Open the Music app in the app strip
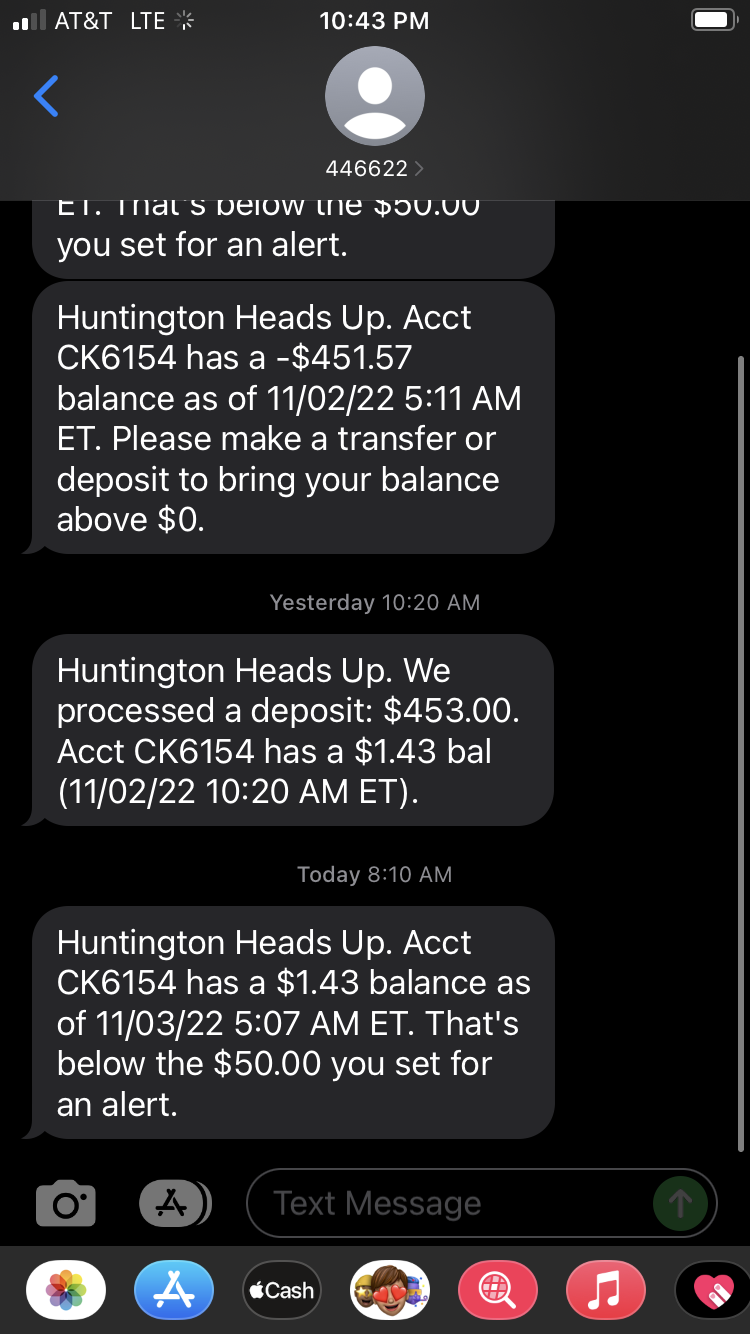The image size is (750, 1334). [605, 1290]
